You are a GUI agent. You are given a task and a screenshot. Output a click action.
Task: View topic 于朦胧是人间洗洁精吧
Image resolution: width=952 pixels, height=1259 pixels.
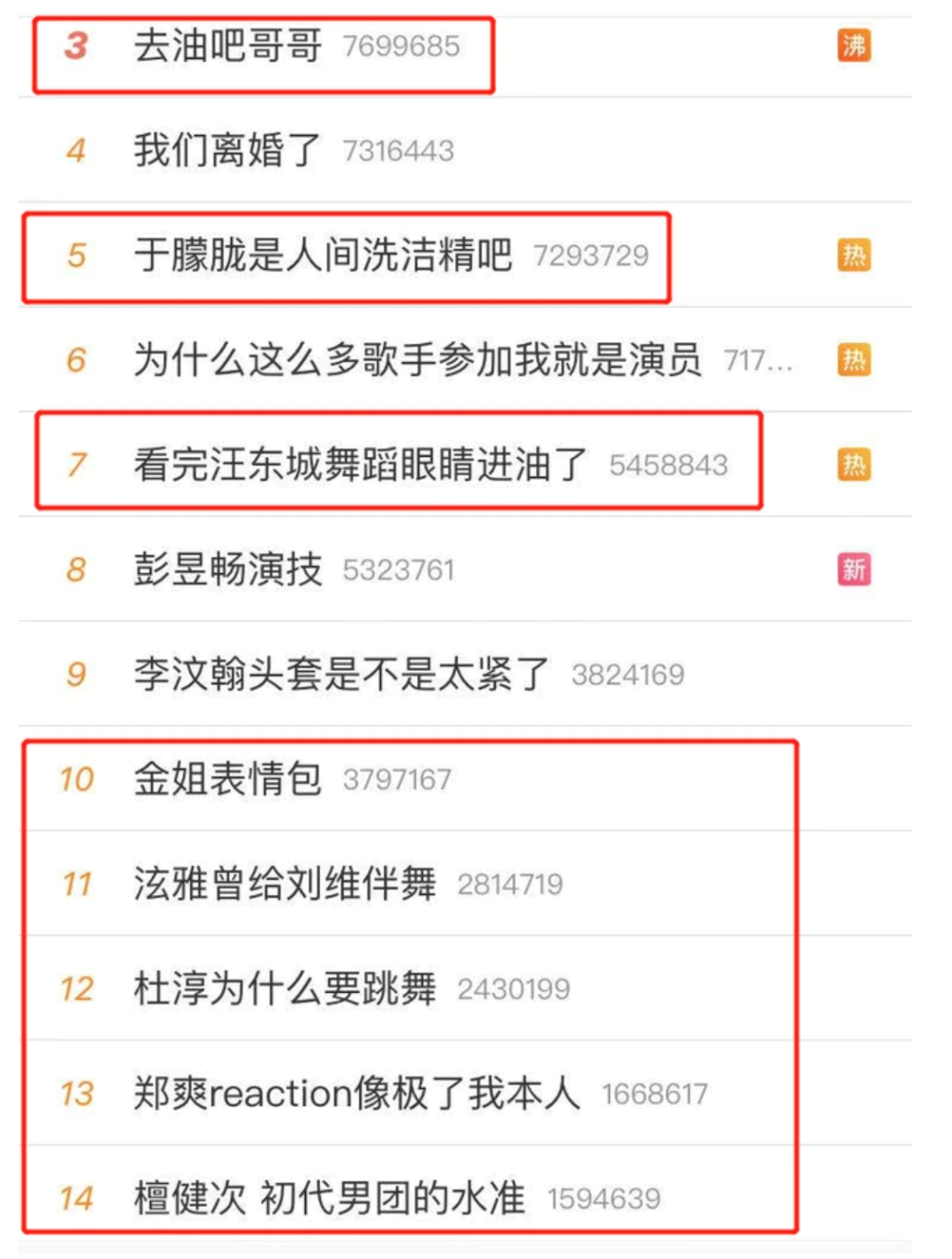click(x=323, y=255)
